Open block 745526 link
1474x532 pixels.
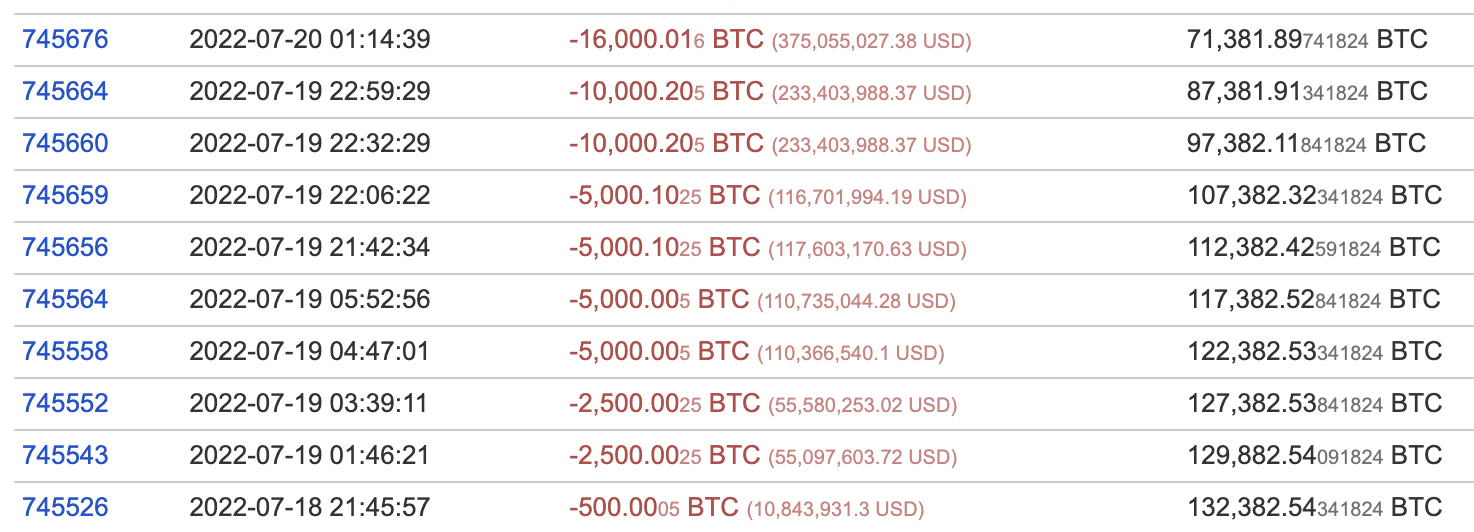(65, 507)
